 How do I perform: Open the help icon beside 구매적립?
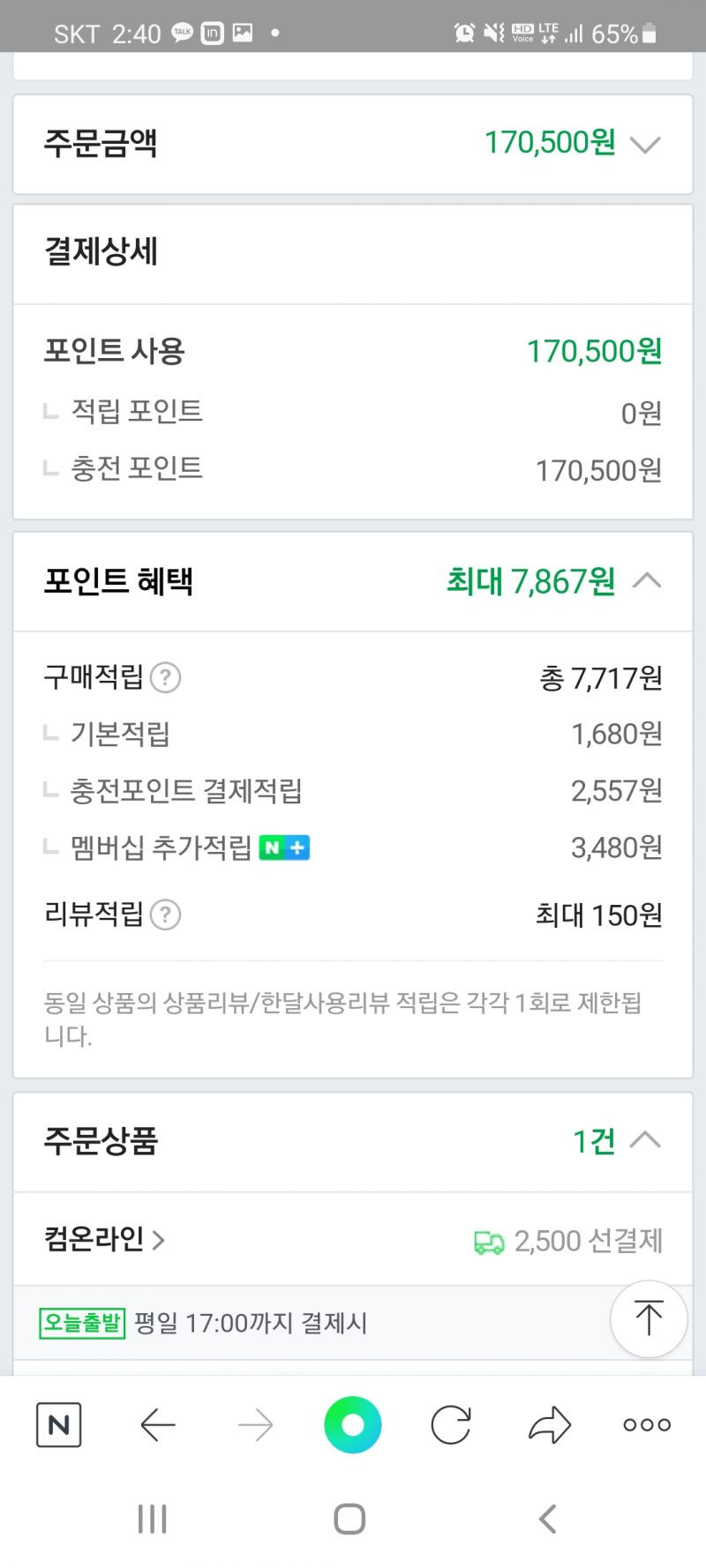click(x=165, y=677)
